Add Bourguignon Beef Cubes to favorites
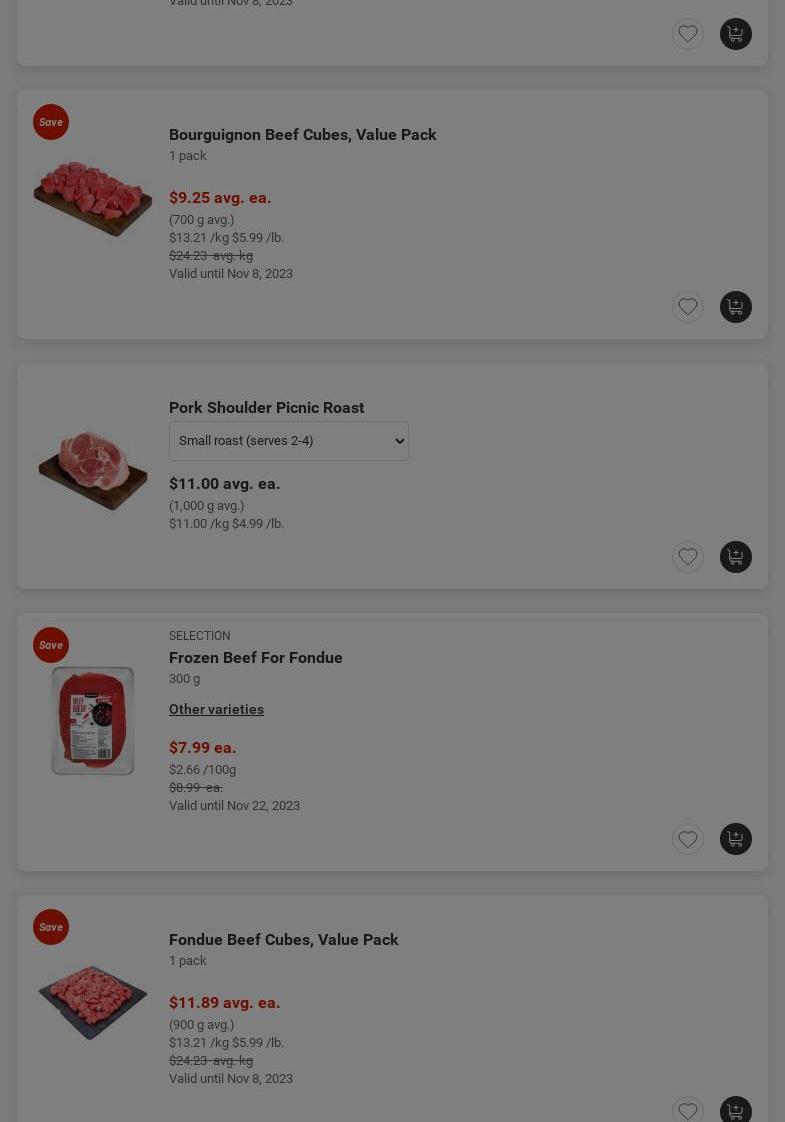Screen dimensions: 785x1122 point(688,307)
